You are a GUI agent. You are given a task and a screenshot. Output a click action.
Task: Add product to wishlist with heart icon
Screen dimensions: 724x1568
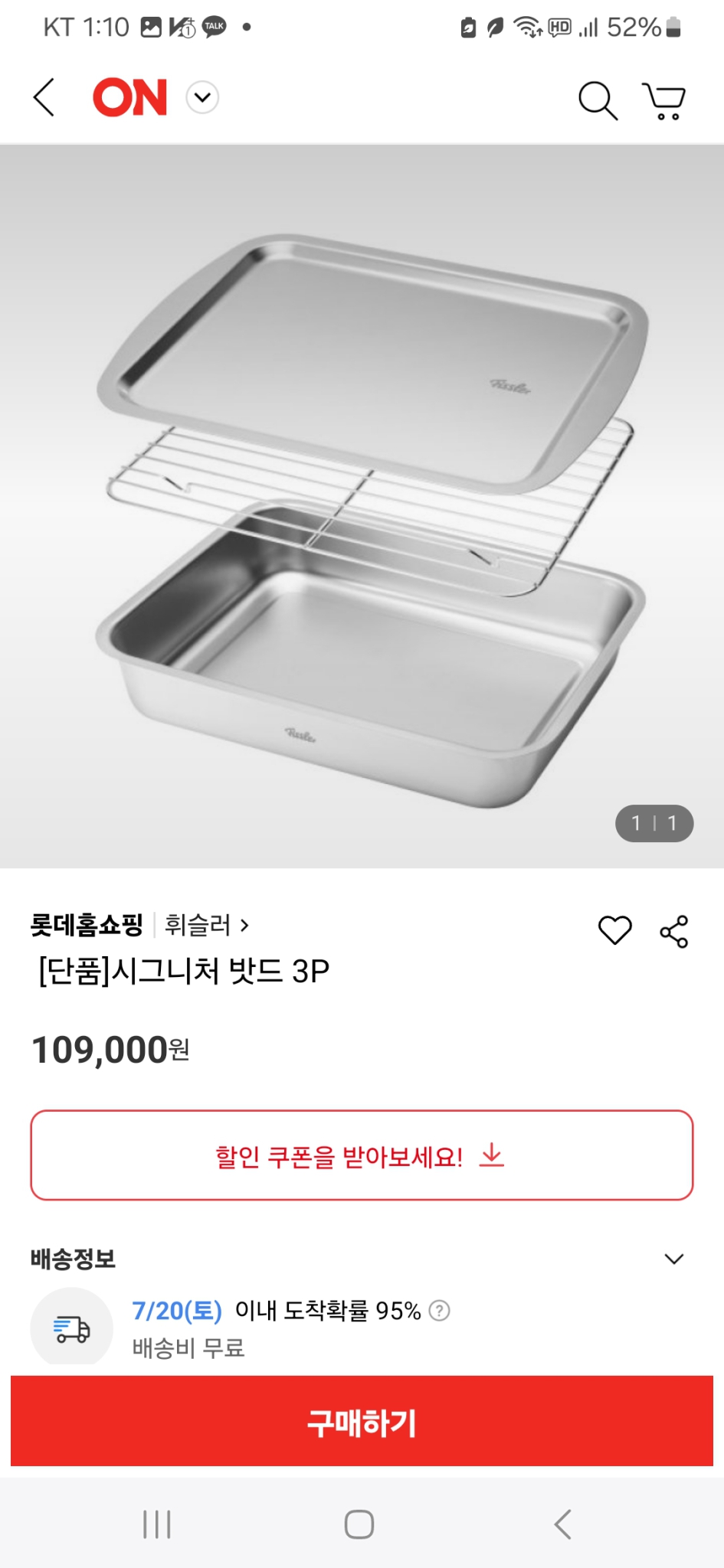[614, 931]
